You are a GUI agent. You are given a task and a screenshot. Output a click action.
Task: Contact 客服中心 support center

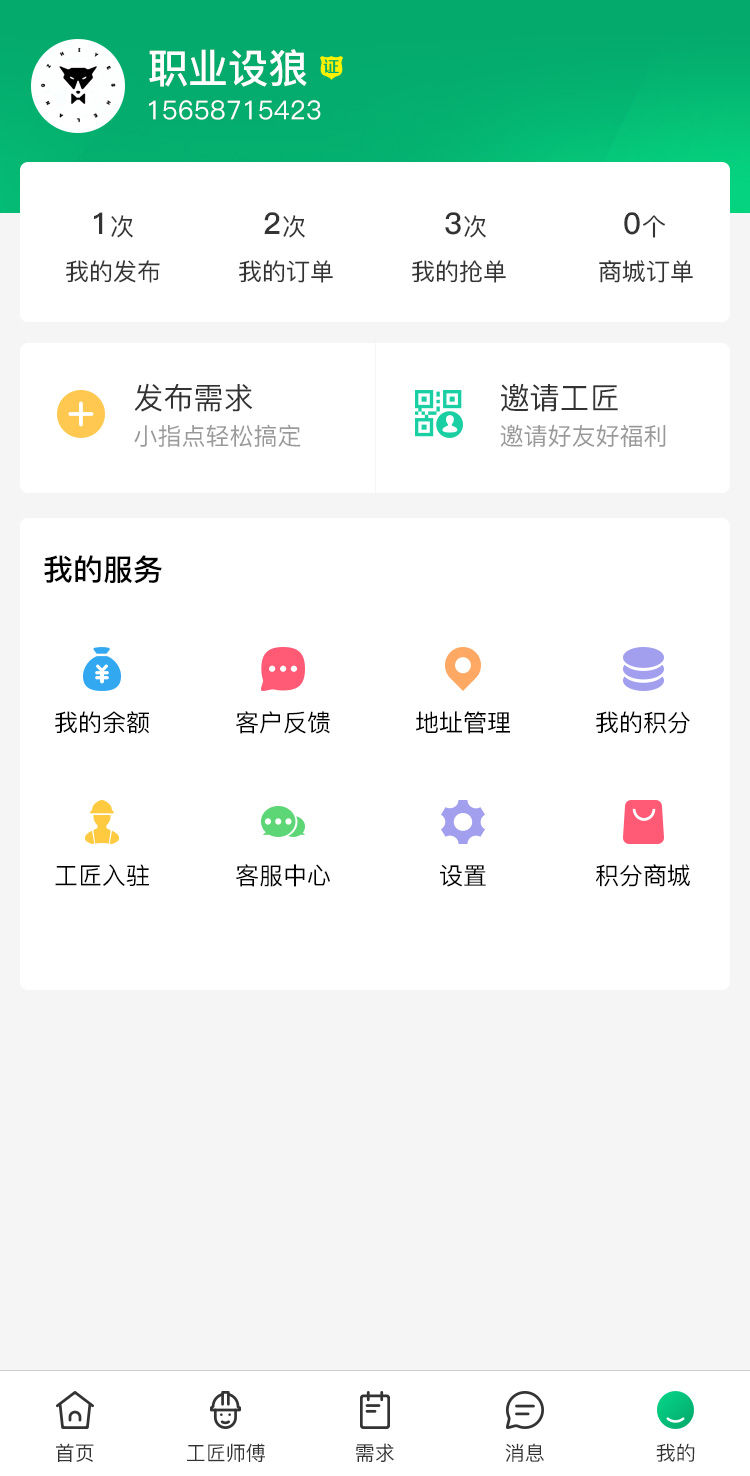tap(283, 845)
